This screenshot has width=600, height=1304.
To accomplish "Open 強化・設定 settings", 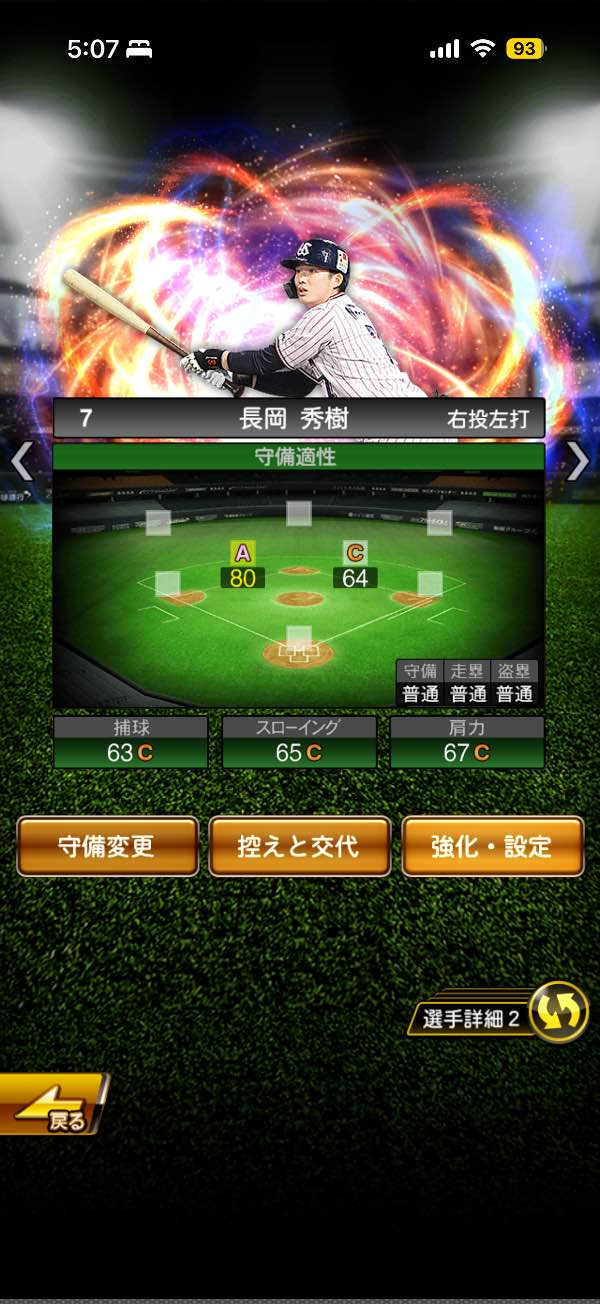I will 492,846.
